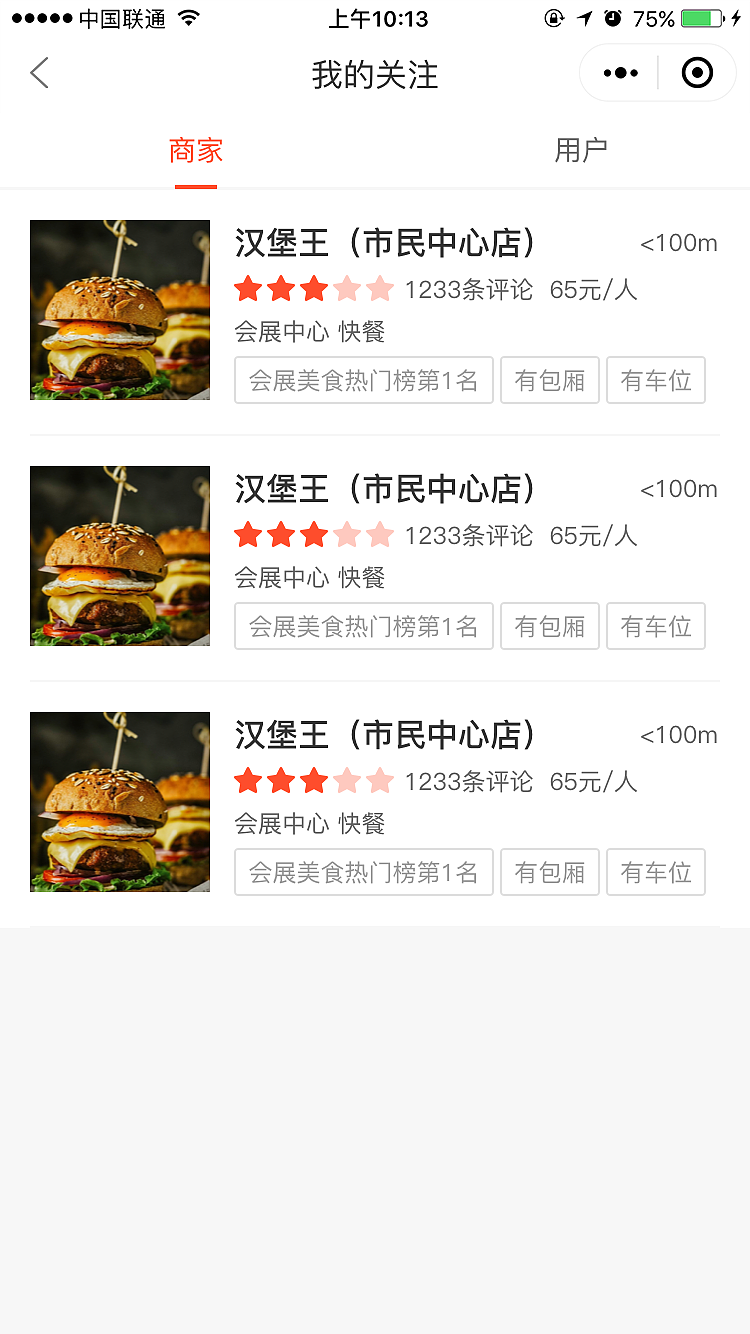Image resolution: width=750 pixels, height=1334 pixels.
Task: Tap the alarm clock icon in the status bar
Action: [613, 17]
